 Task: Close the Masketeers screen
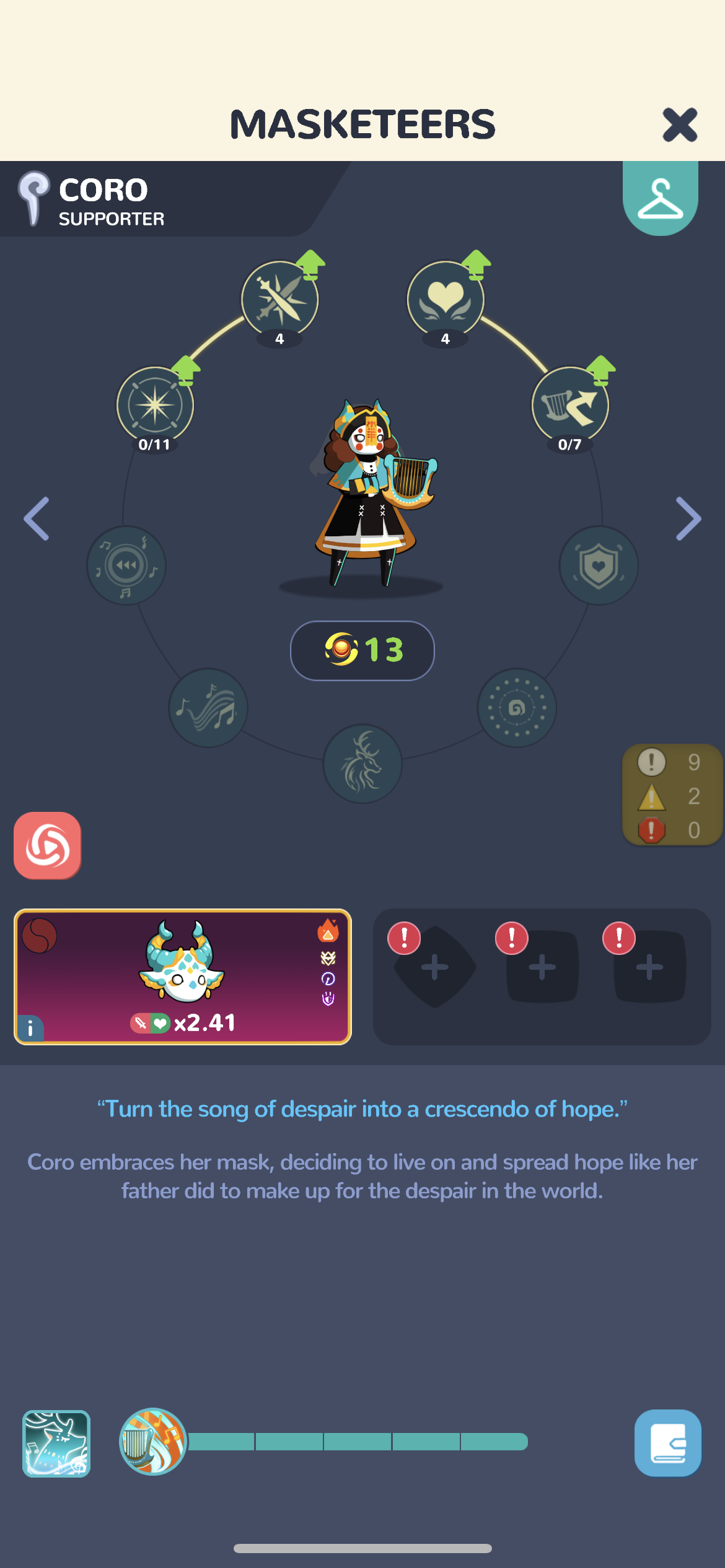(680, 124)
